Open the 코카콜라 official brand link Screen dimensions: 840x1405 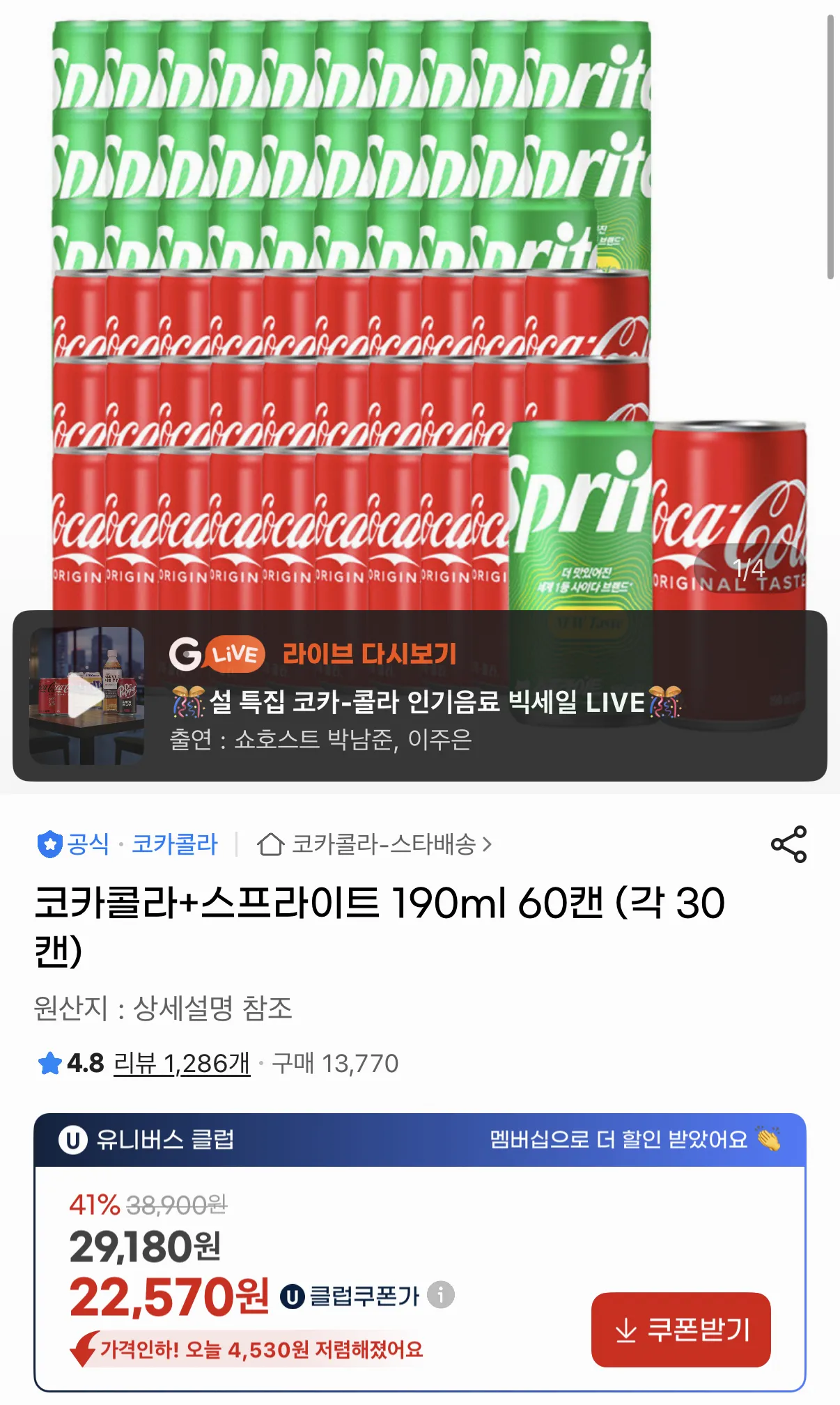tap(175, 844)
